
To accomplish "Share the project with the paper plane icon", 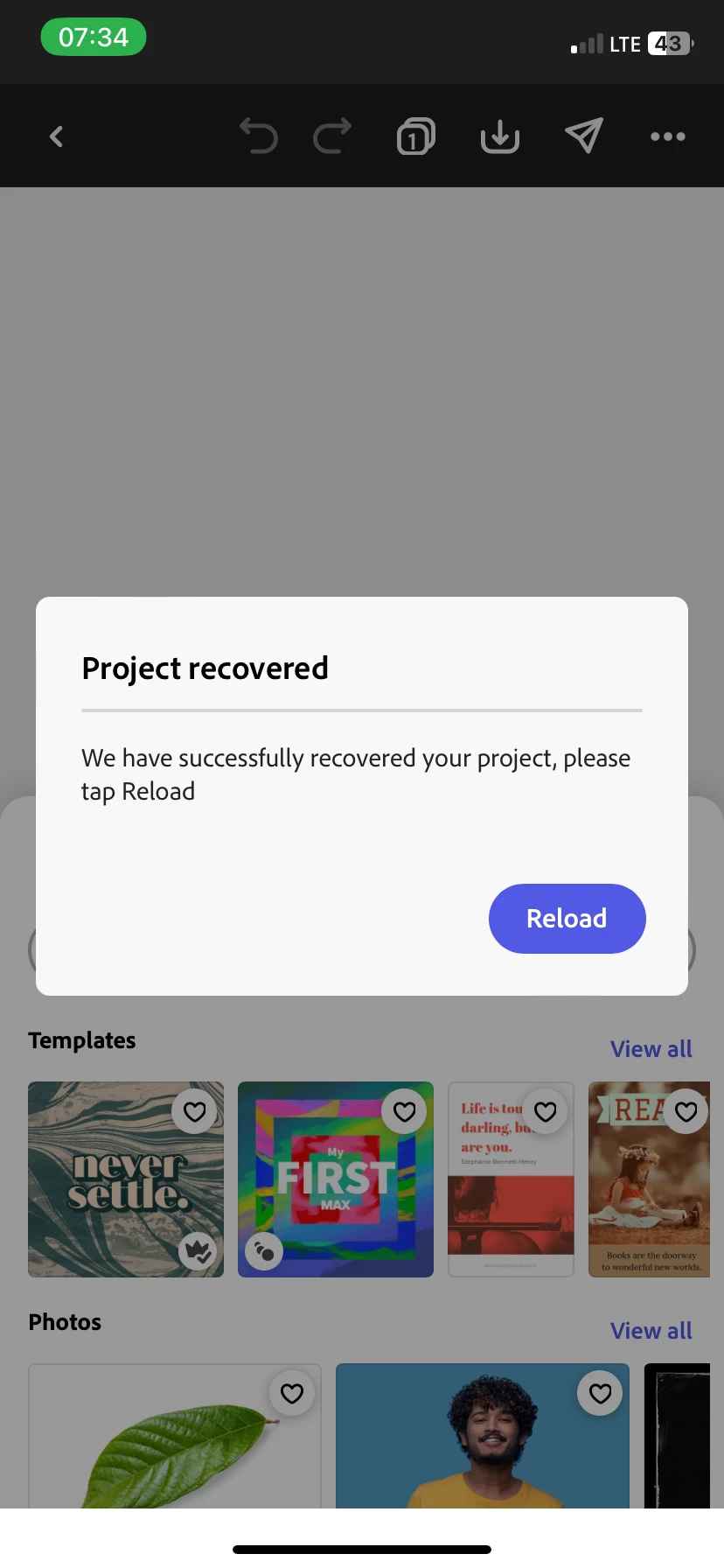I will point(583,136).
